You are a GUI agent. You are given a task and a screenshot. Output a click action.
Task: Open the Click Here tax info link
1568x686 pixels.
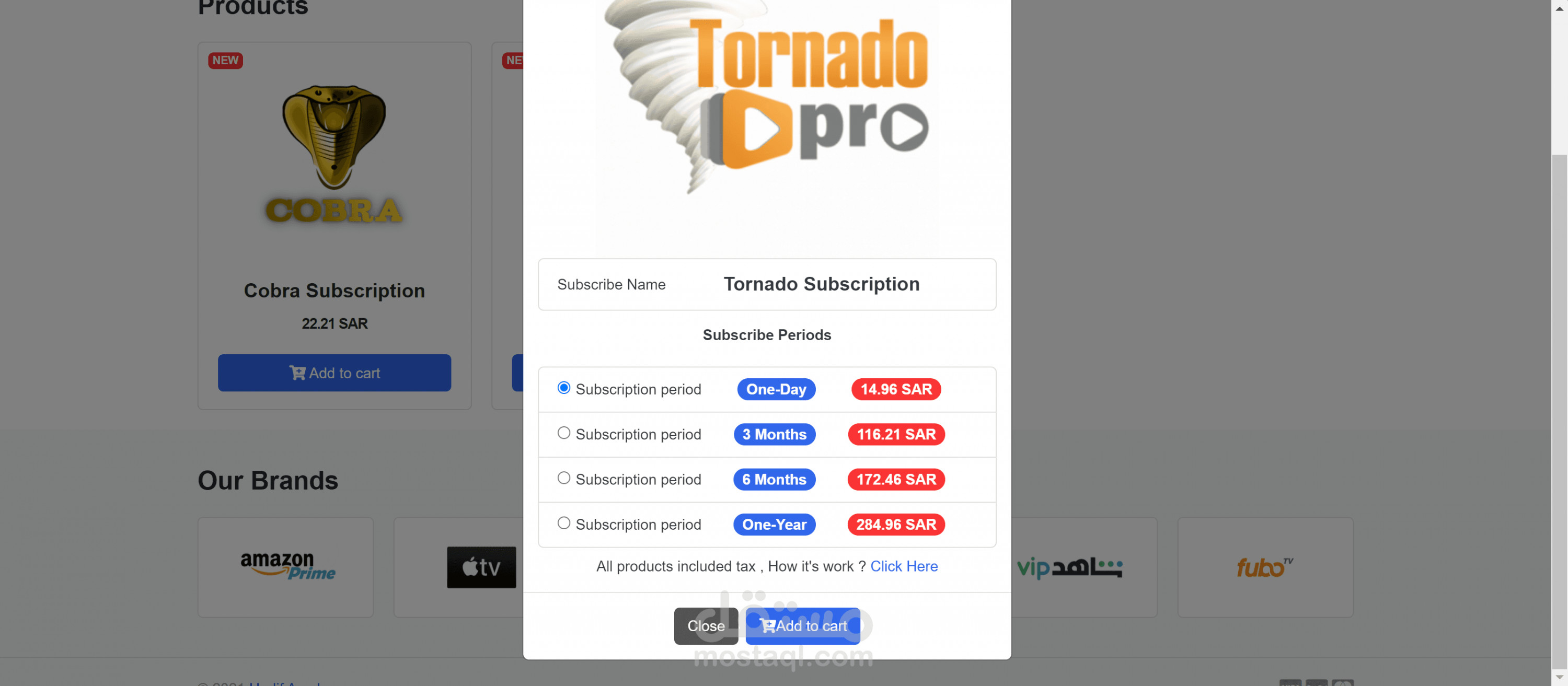click(903, 566)
